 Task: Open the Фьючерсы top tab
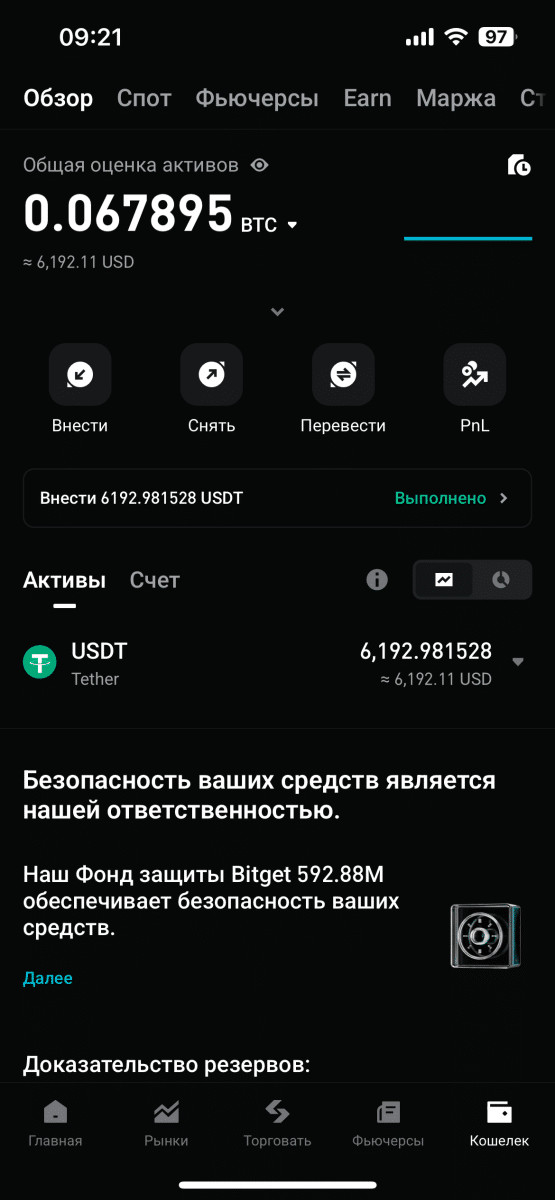click(257, 98)
